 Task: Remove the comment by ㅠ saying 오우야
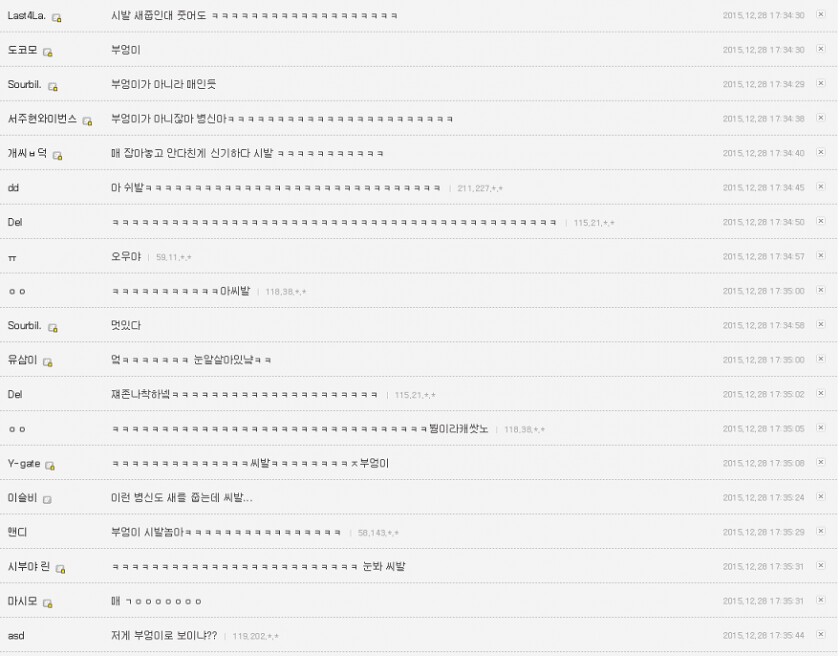point(821,257)
